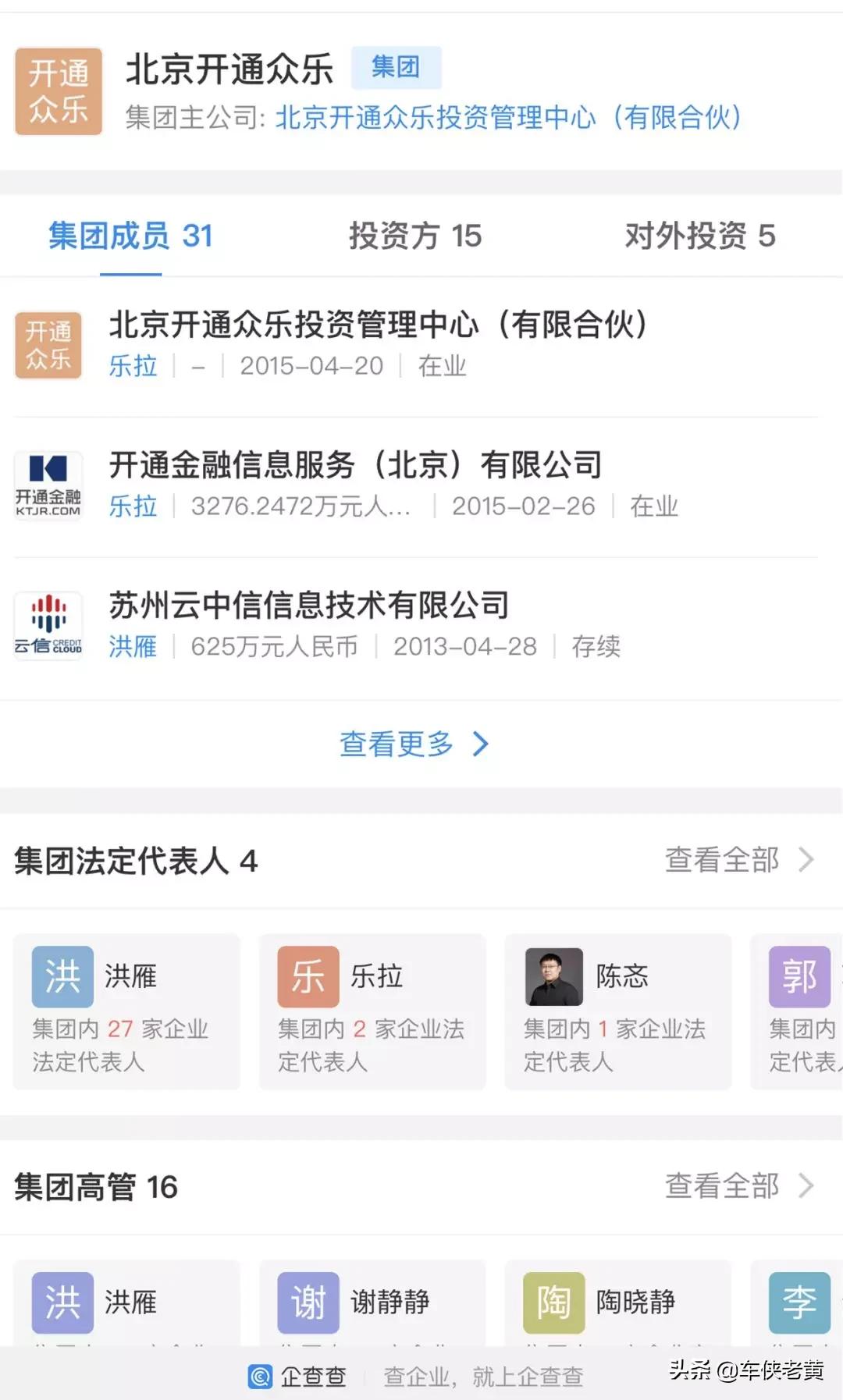Image resolution: width=843 pixels, height=1400 pixels.
Task: Expand 查看更多 to see more group members
Action: point(414,744)
